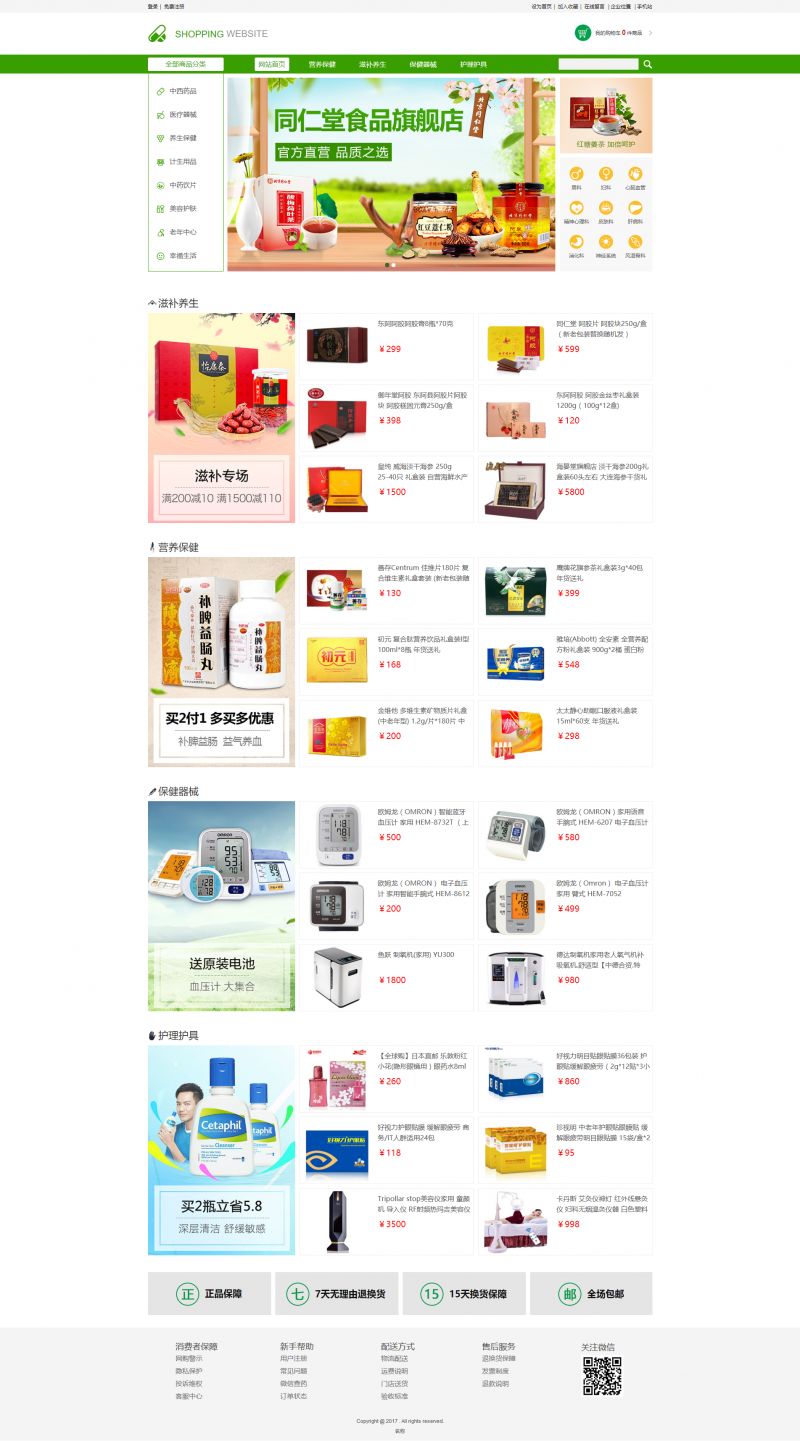Open the 保健器械 nav tab

pos(423,64)
